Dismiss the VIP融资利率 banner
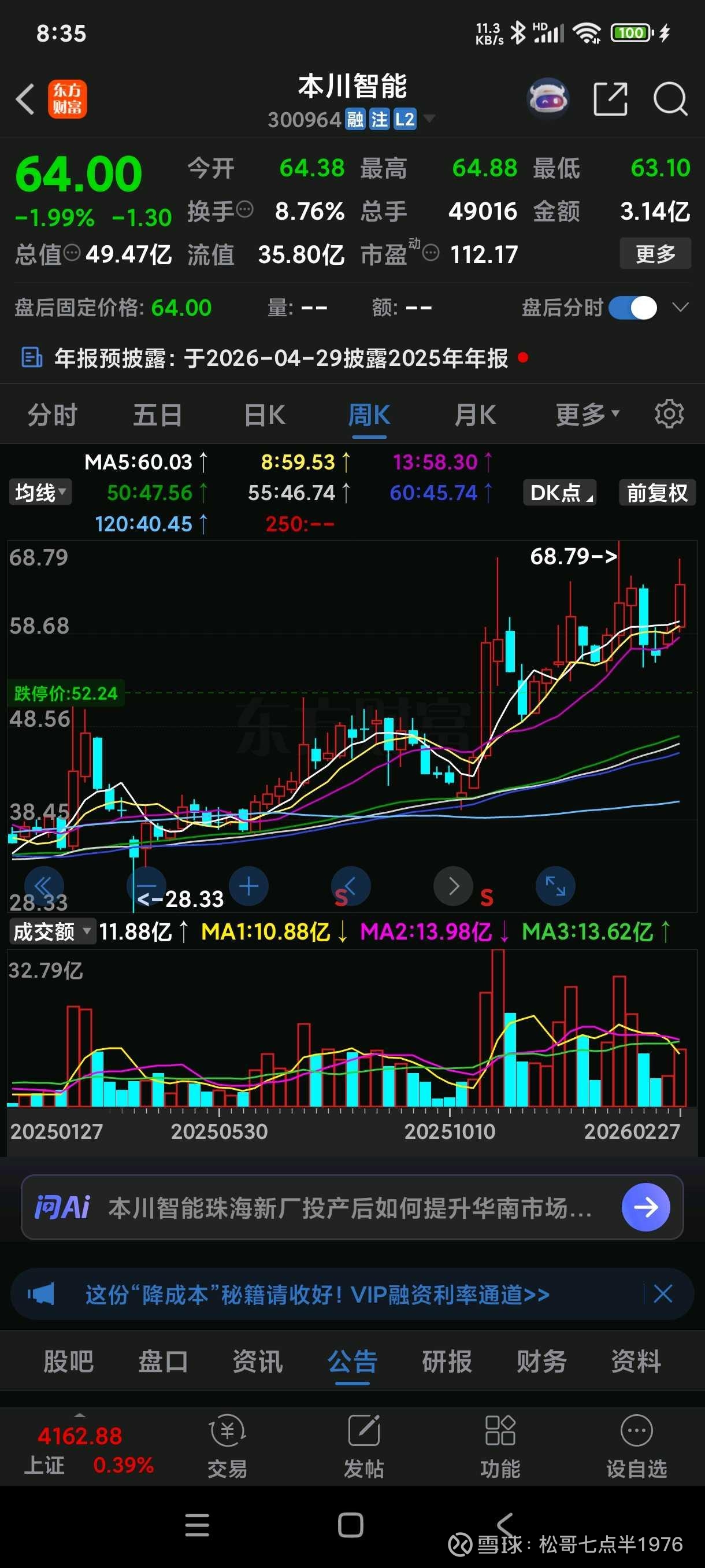This screenshot has height=1568, width=705. 662,1293
